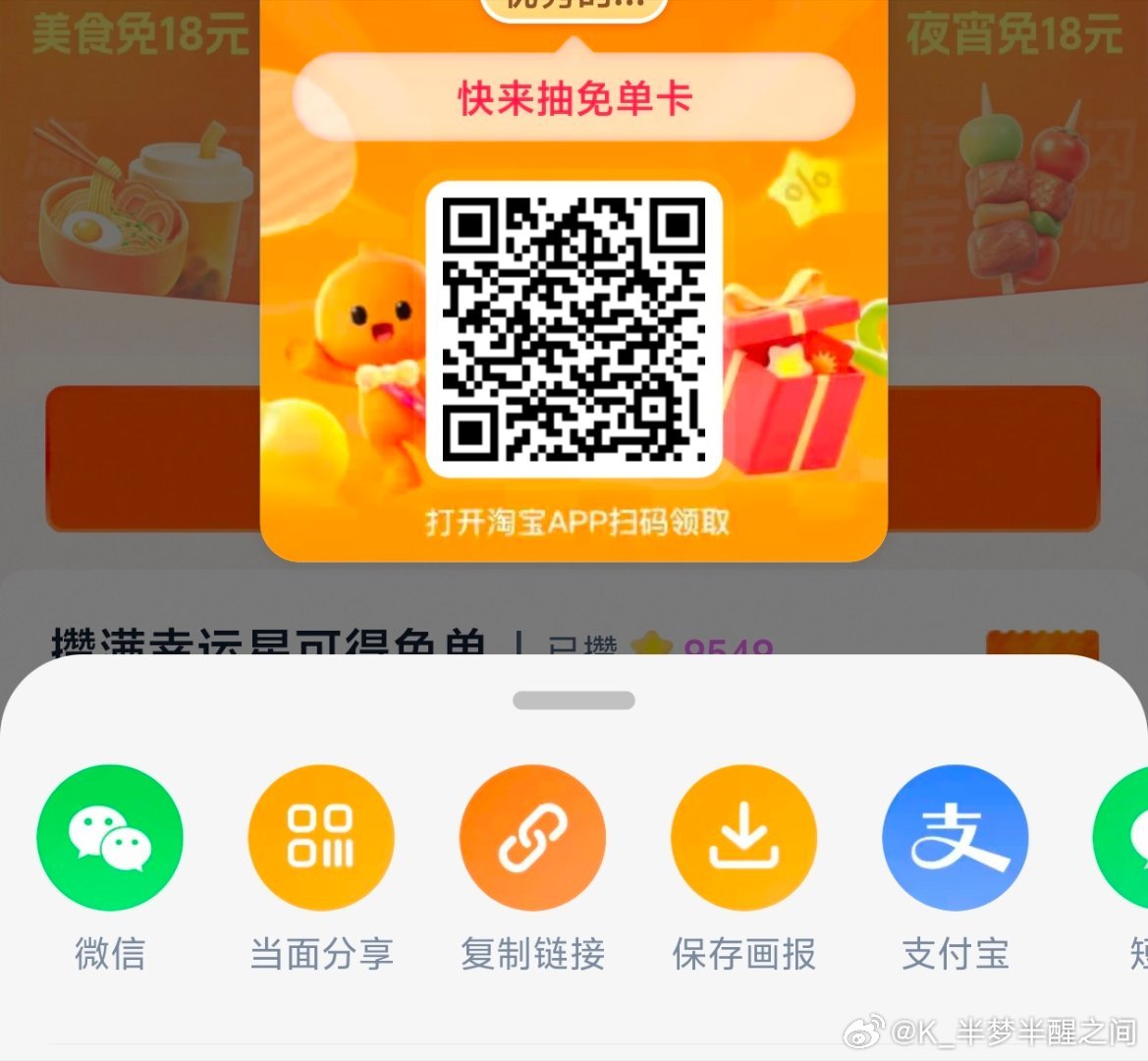Tap the share sheet drag handle
The height and width of the screenshot is (1061, 1148).
coord(574,700)
